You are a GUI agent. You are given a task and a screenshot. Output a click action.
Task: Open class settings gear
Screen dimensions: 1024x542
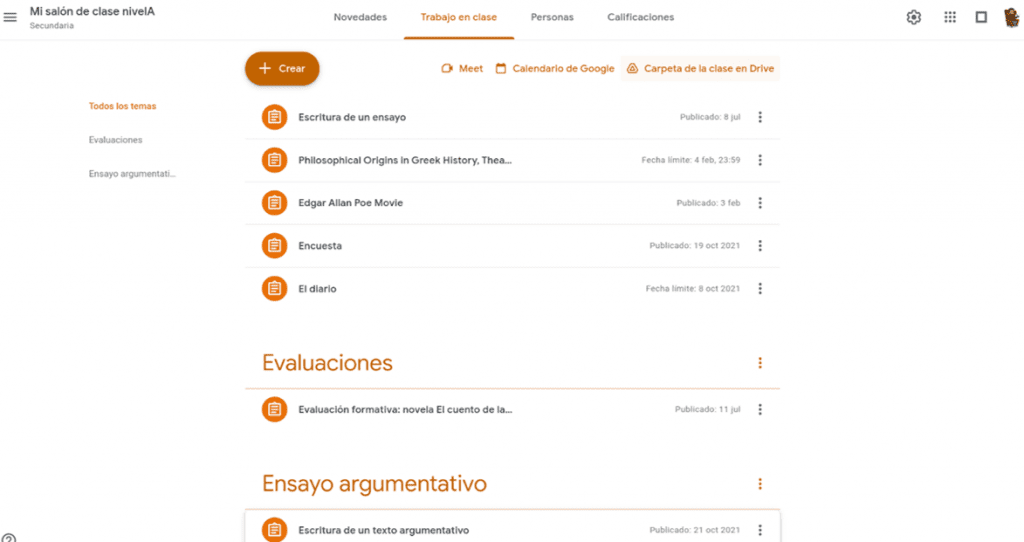[913, 17]
